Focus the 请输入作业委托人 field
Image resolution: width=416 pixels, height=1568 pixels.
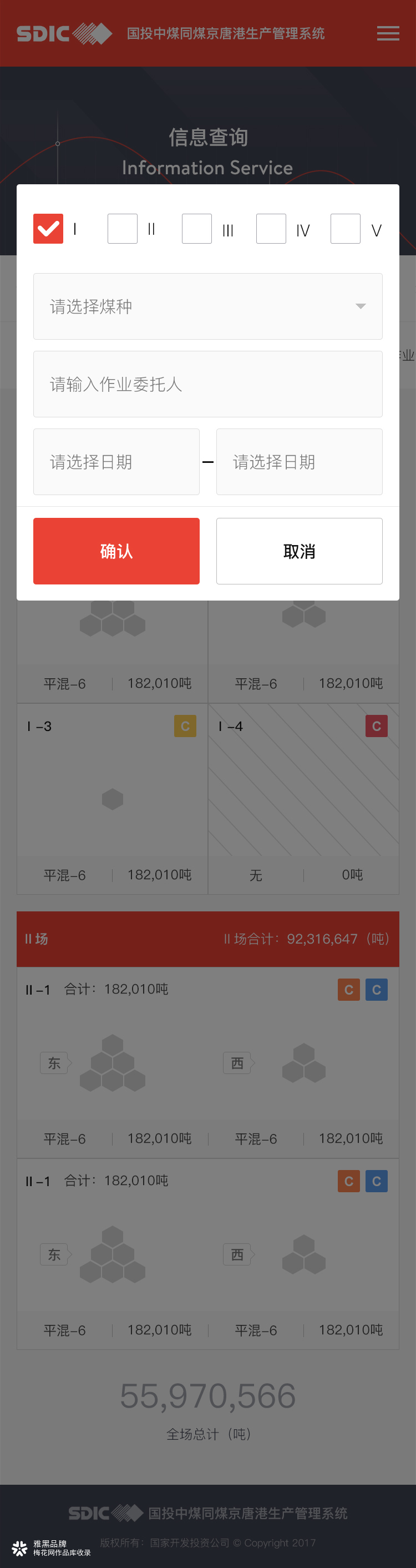point(208,384)
